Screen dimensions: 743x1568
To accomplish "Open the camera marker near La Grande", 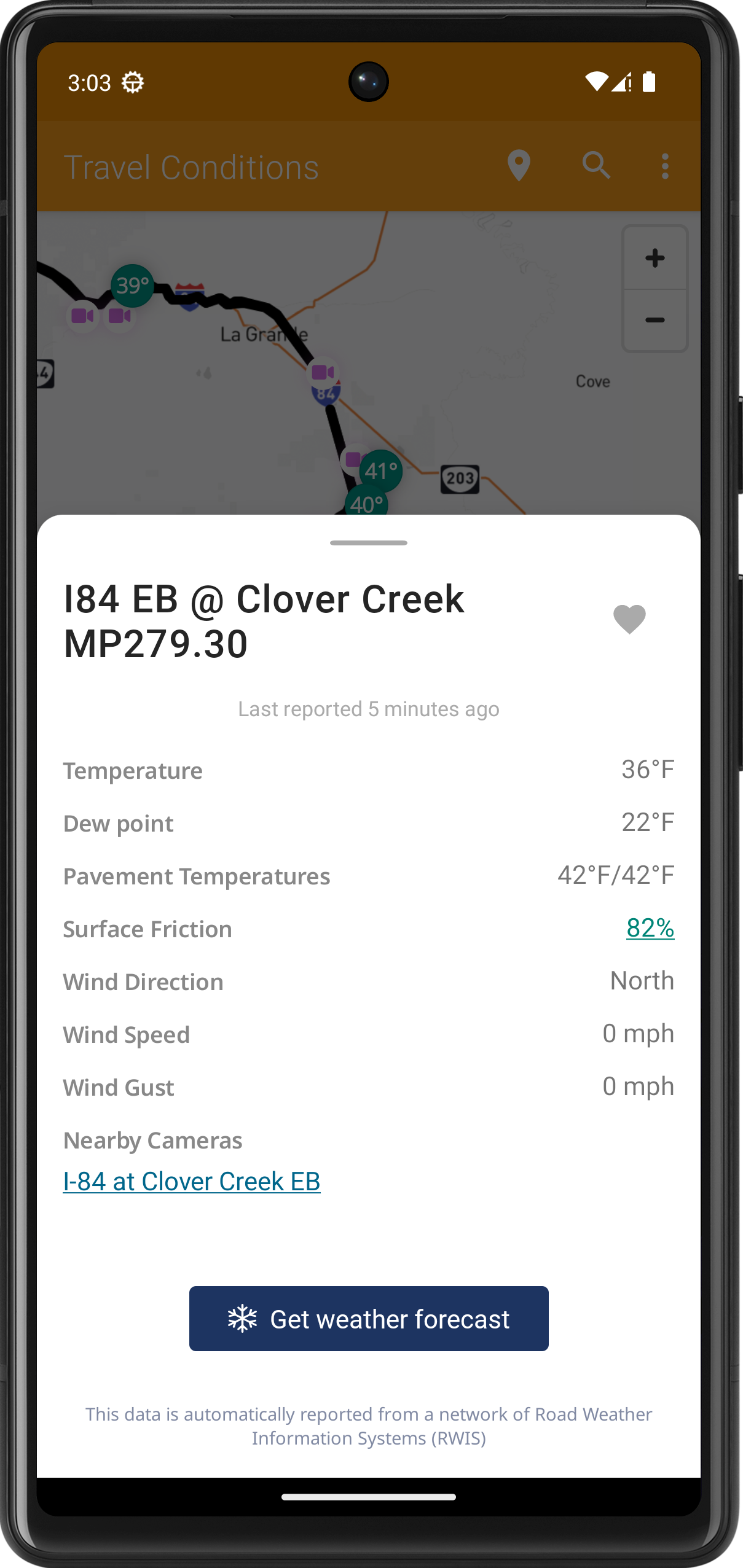I will (323, 372).
